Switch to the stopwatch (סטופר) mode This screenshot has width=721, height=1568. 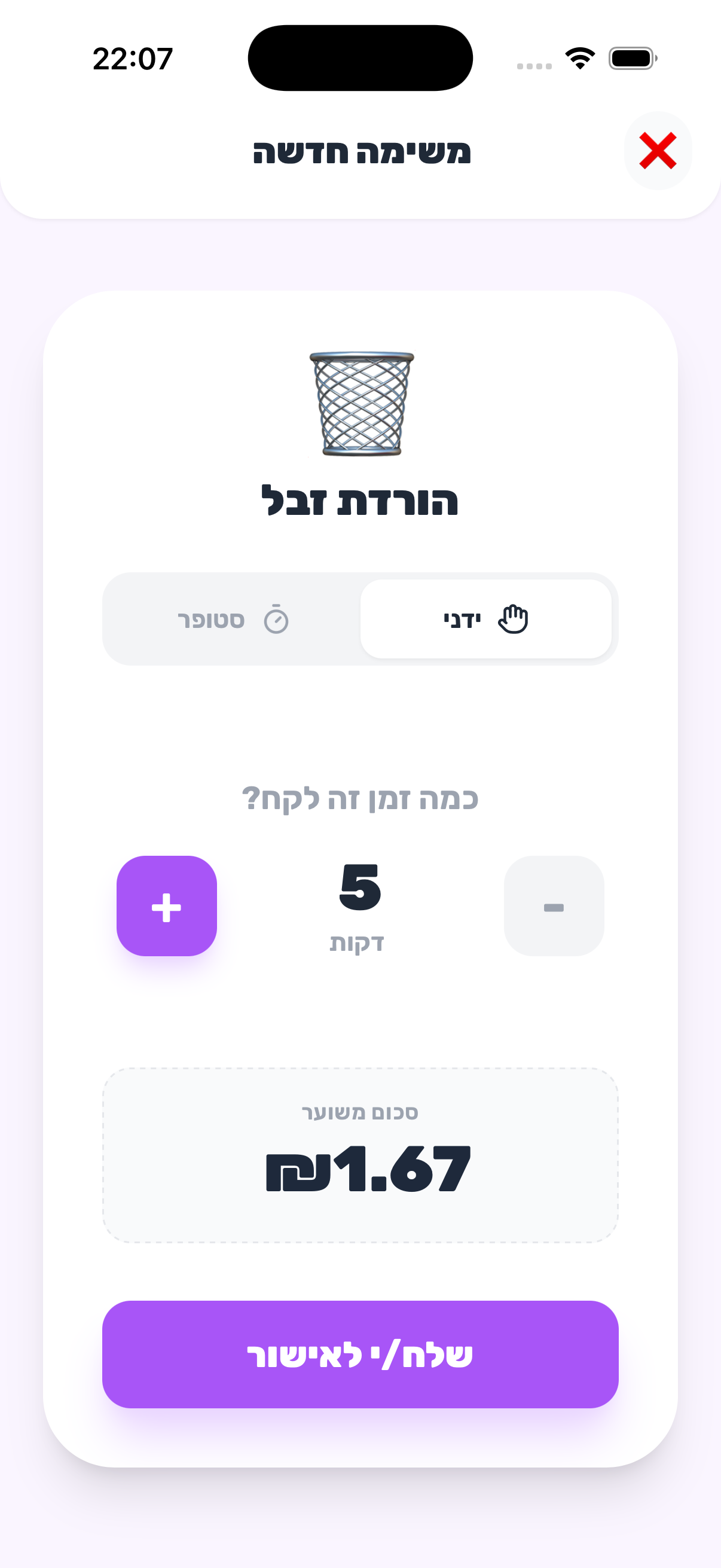233,620
